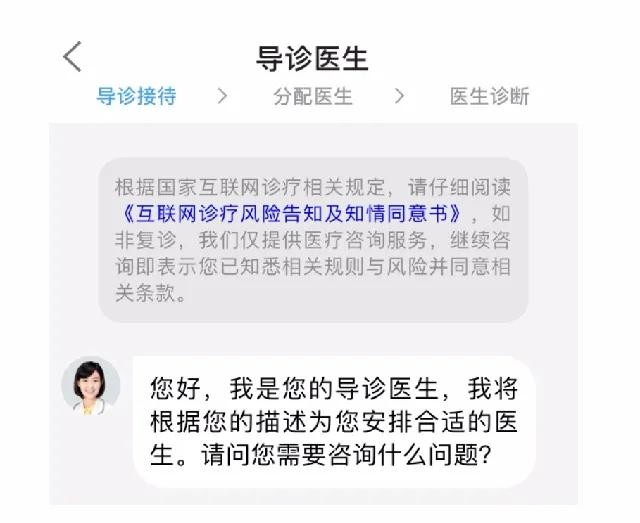Go back from 导诊医生 screen
This screenshot has width=640, height=523.
72,57
